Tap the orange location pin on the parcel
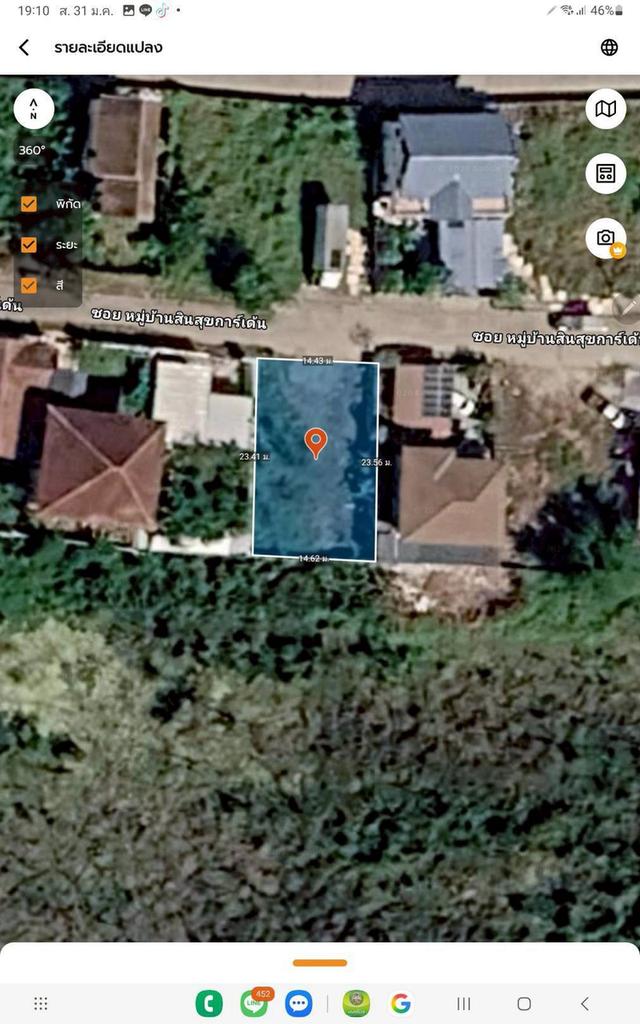 coord(315,441)
